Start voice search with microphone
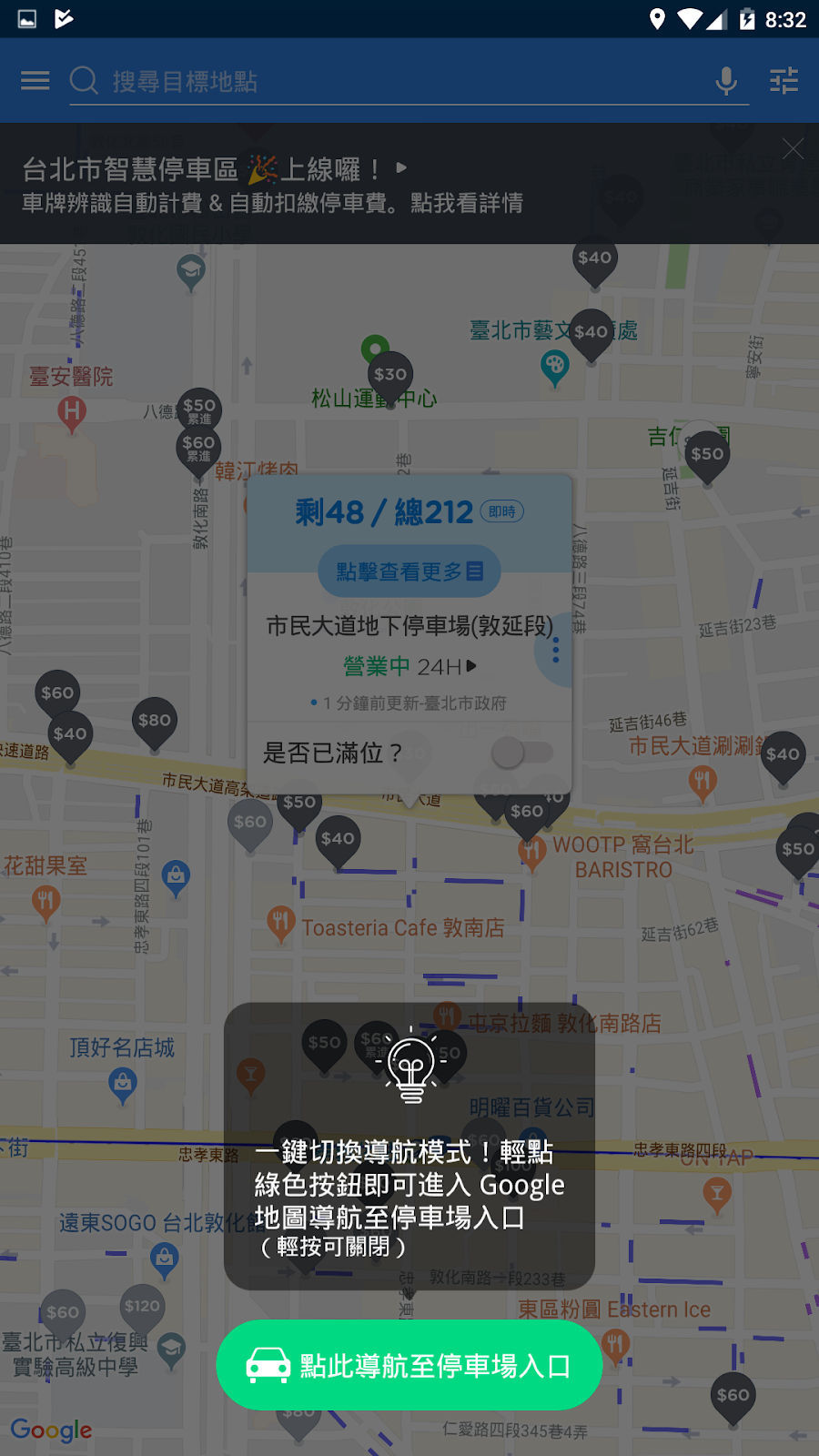Viewport: 819px width, 1456px height. [x=725, y=81]
